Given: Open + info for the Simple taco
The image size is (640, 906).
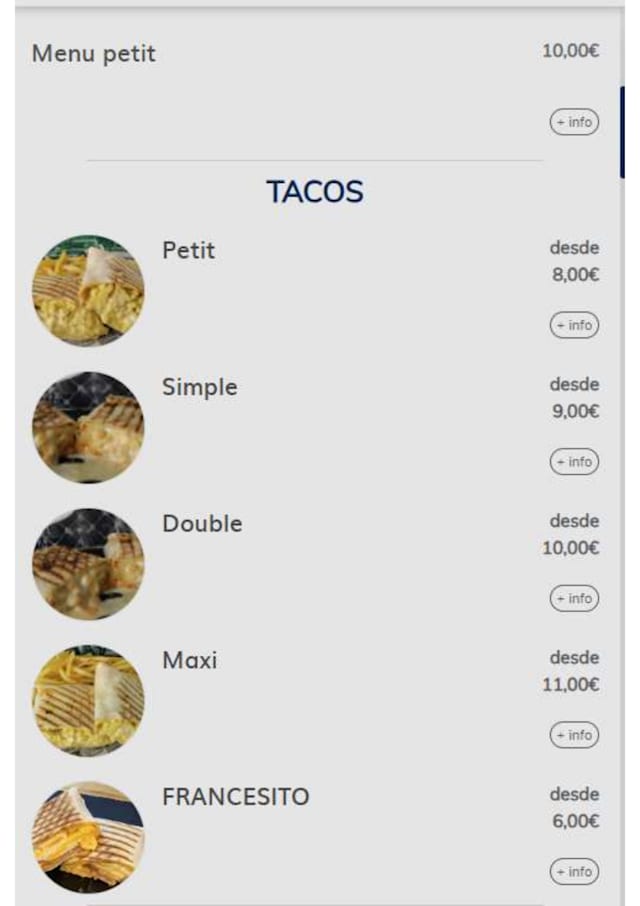Looking at the screenshot, I should click(x=574, y=462).
